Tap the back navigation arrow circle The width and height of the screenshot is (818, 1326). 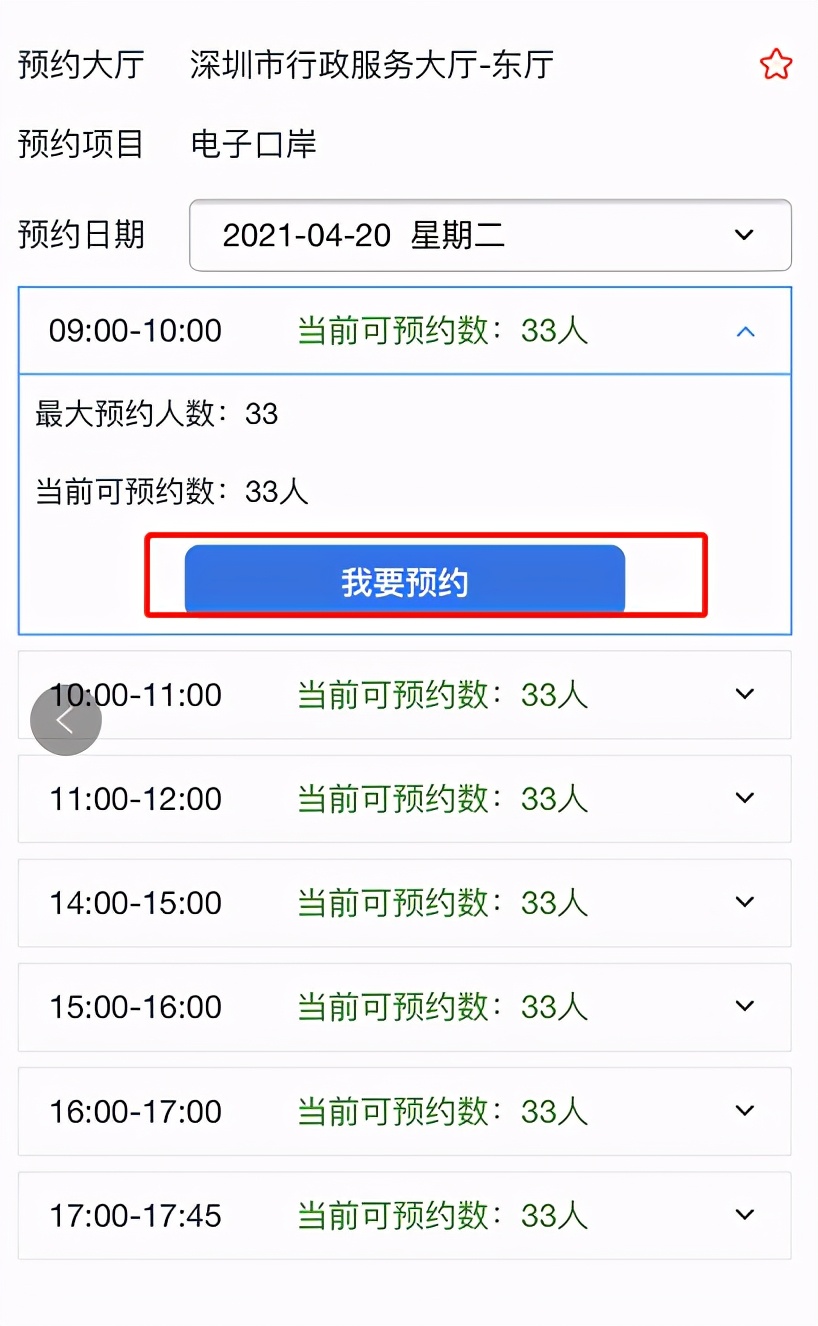(x=66, y=719)
